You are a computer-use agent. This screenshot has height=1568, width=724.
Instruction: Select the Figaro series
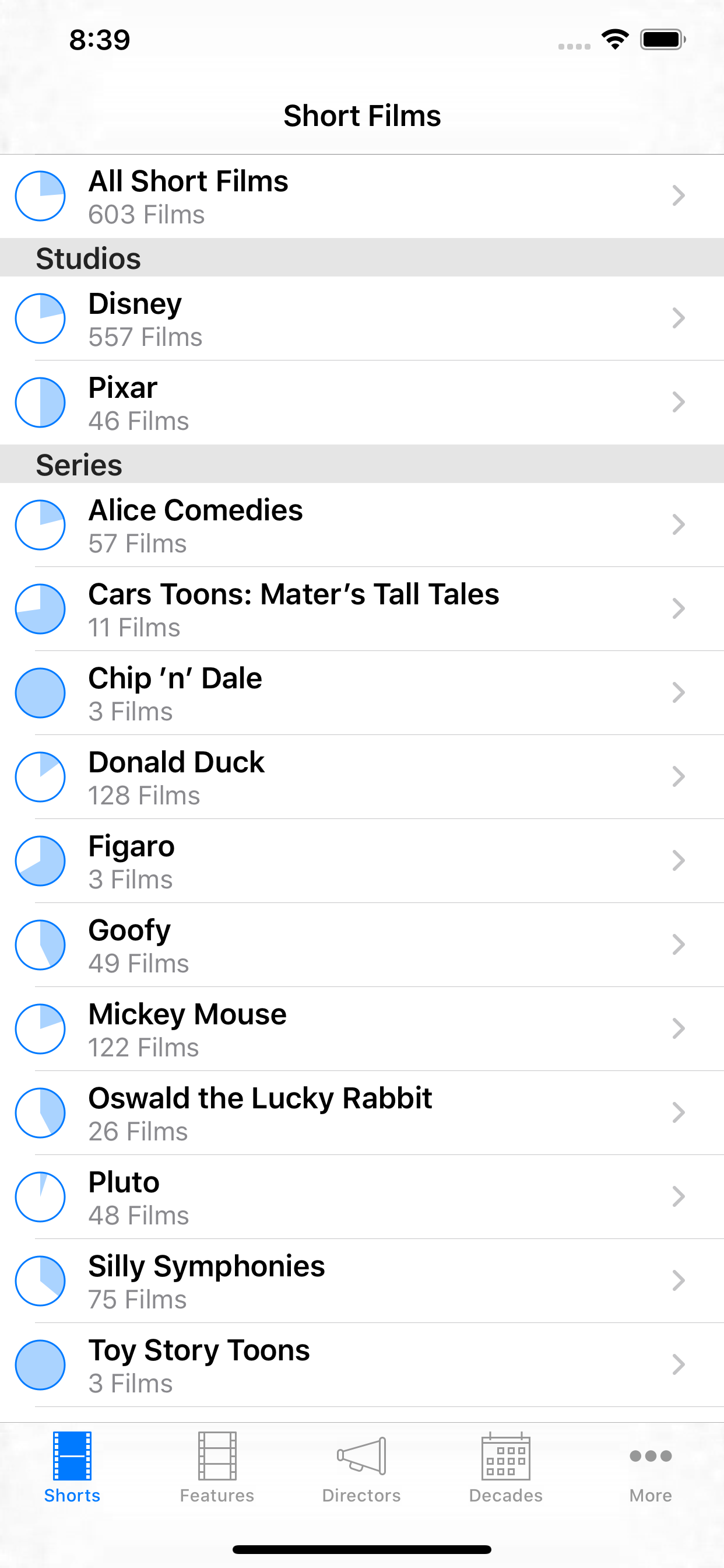[x=362, y=860]
